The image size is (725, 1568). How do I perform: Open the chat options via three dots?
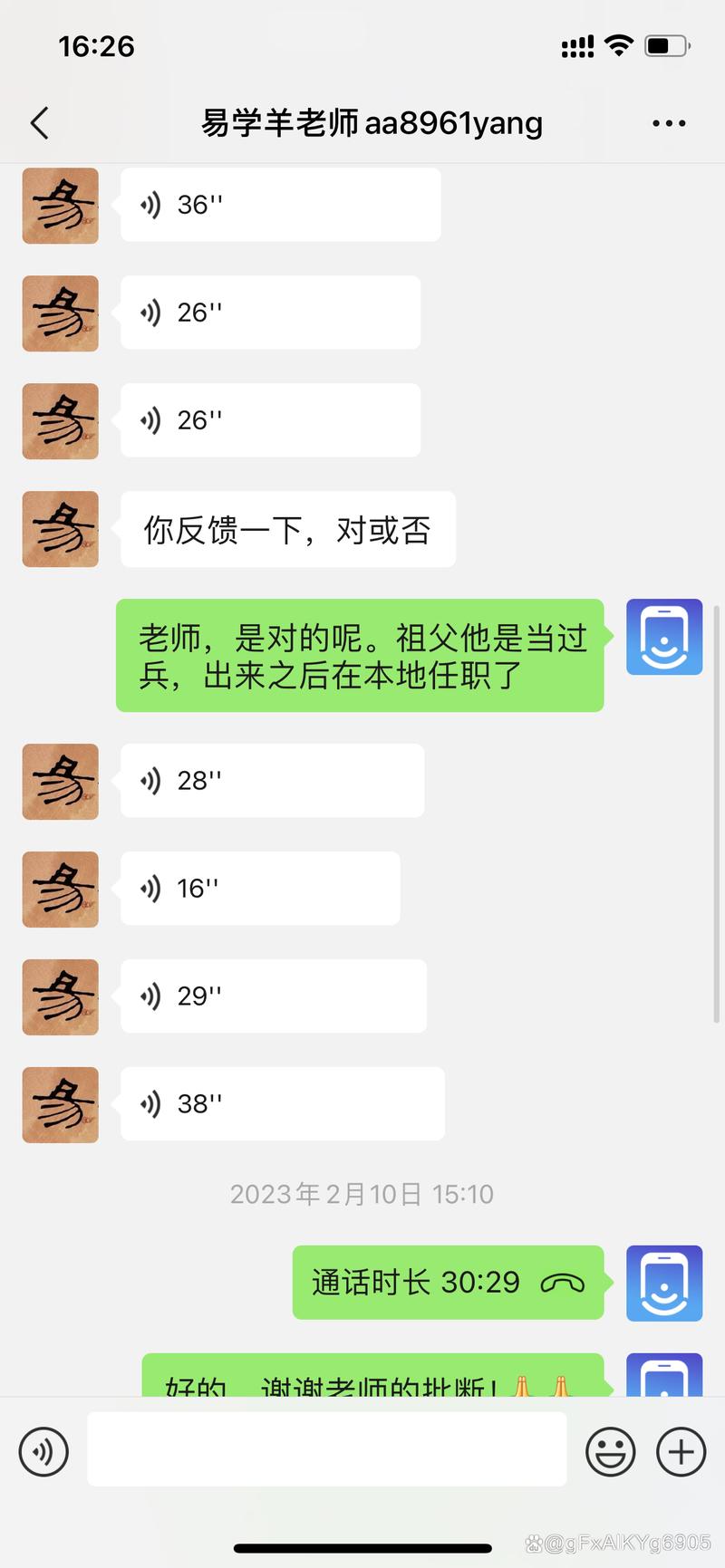(669, 121)
